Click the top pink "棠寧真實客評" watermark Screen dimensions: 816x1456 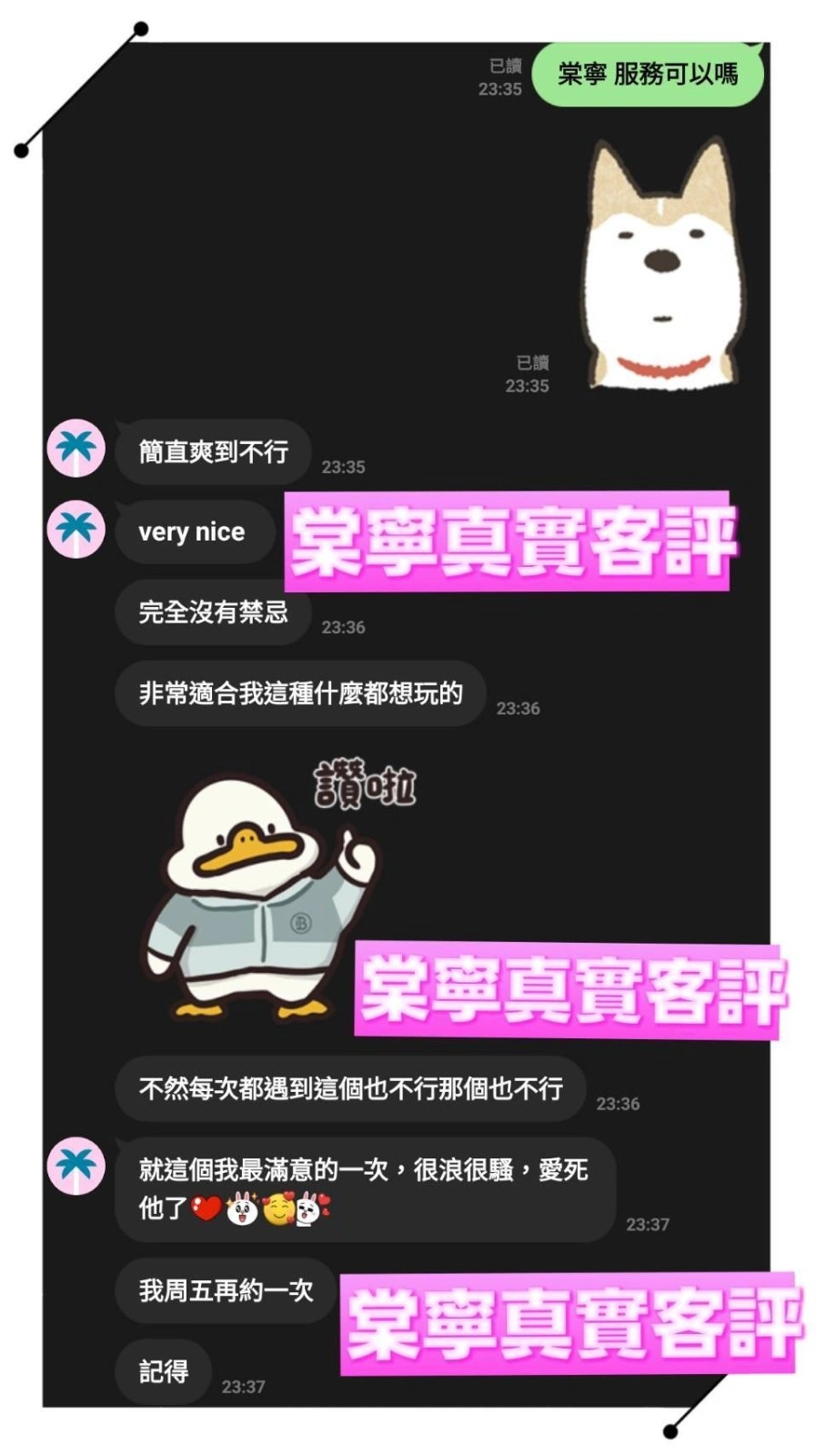tap(509, 540)
